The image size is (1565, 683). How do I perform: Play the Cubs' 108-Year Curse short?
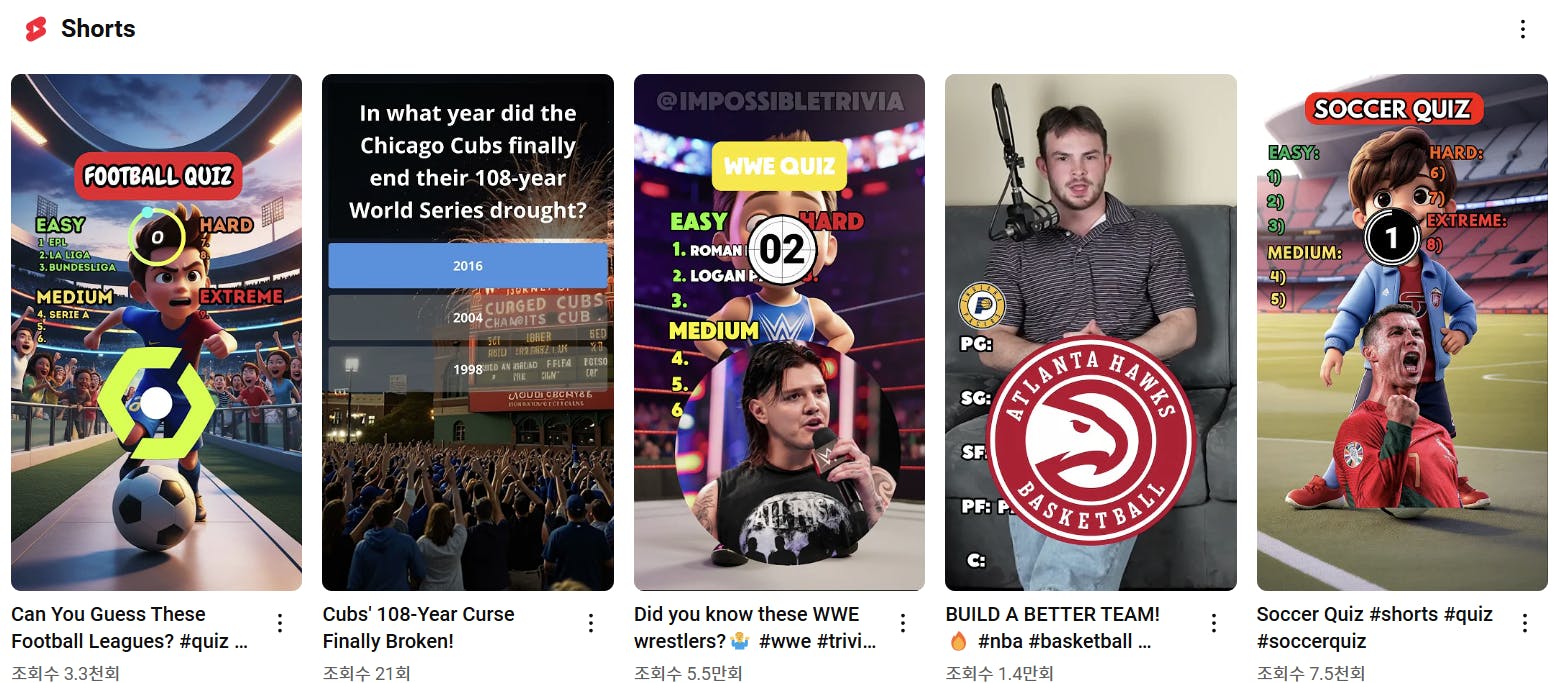(467, 332)
